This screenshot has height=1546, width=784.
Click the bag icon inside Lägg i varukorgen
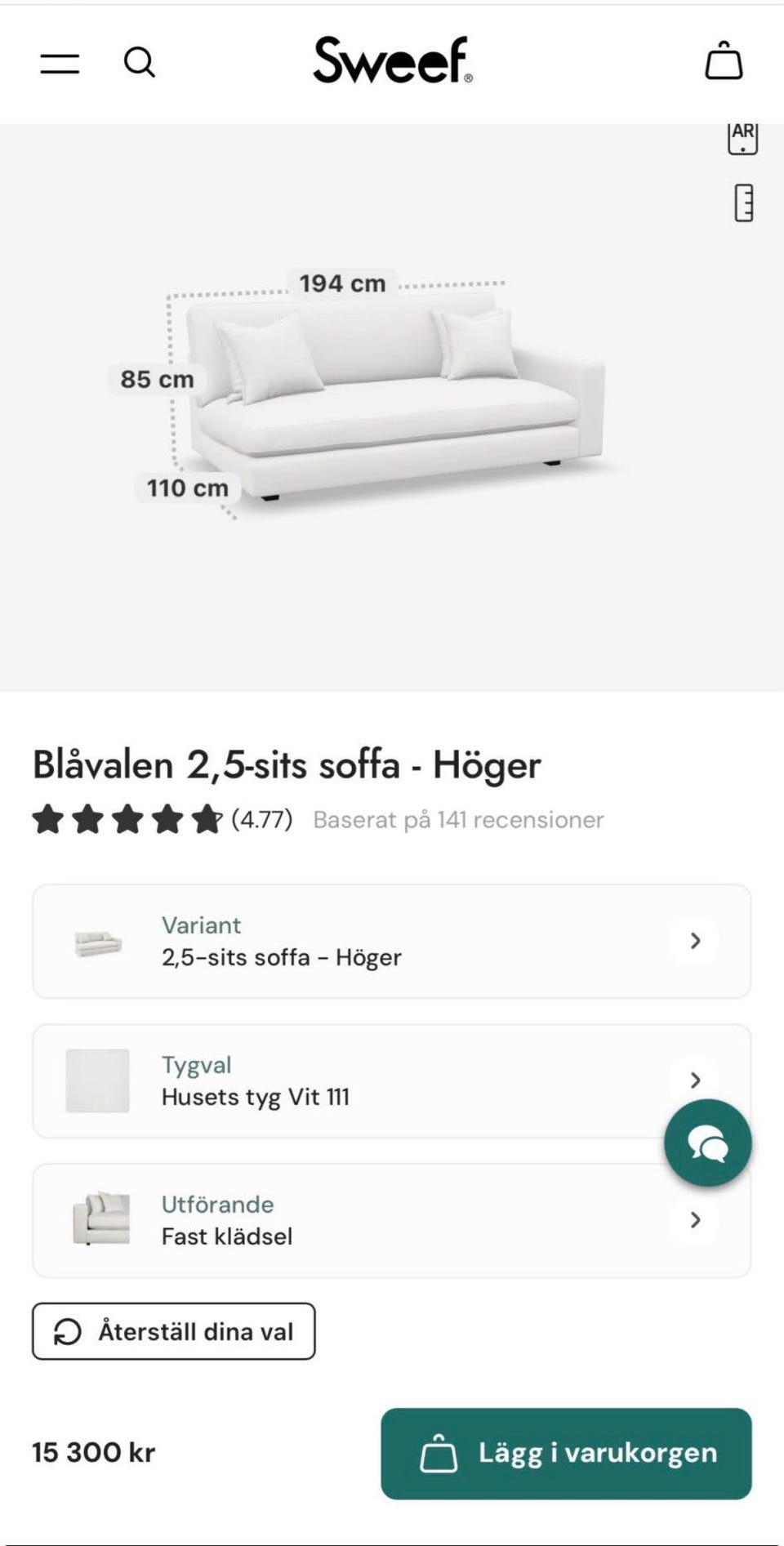(x=439, y=1453)
